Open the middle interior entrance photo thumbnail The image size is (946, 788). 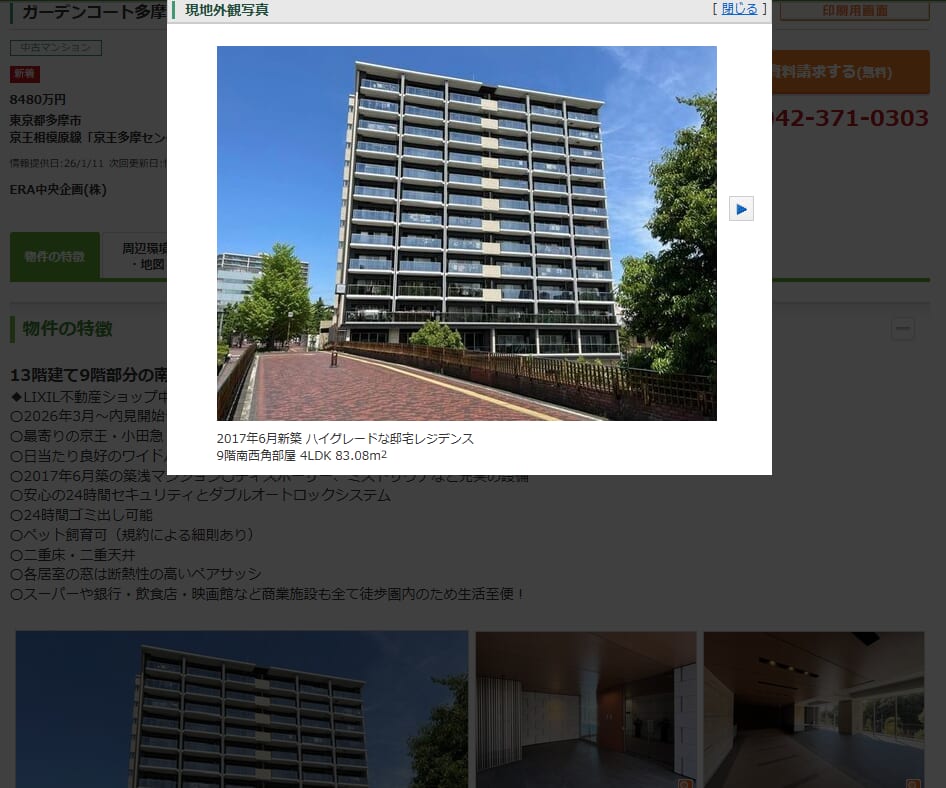[x=585, y=709]
